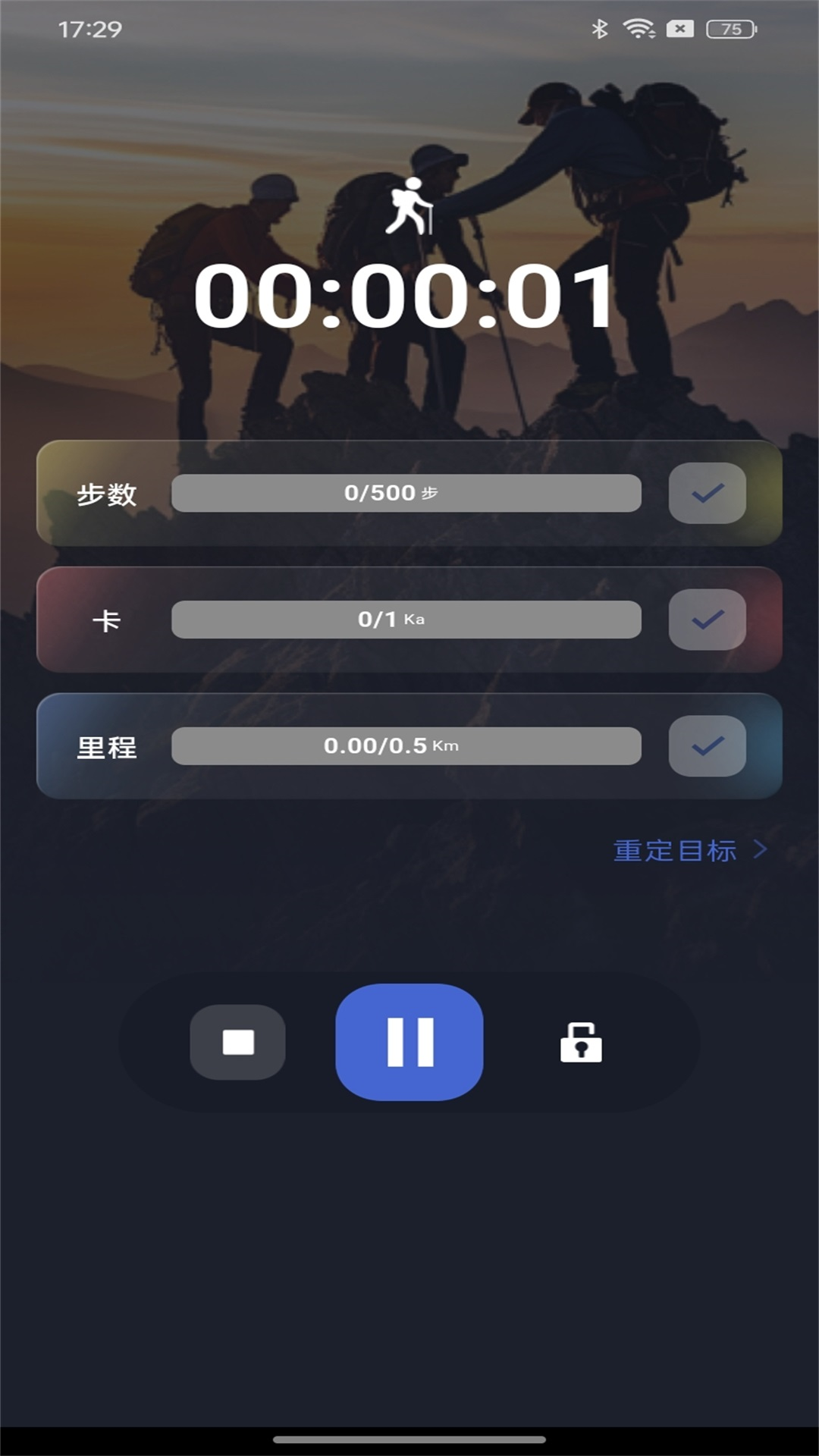Click the 重定目标 link
This screenshot has width=819, height=1456.
[675, 851]
